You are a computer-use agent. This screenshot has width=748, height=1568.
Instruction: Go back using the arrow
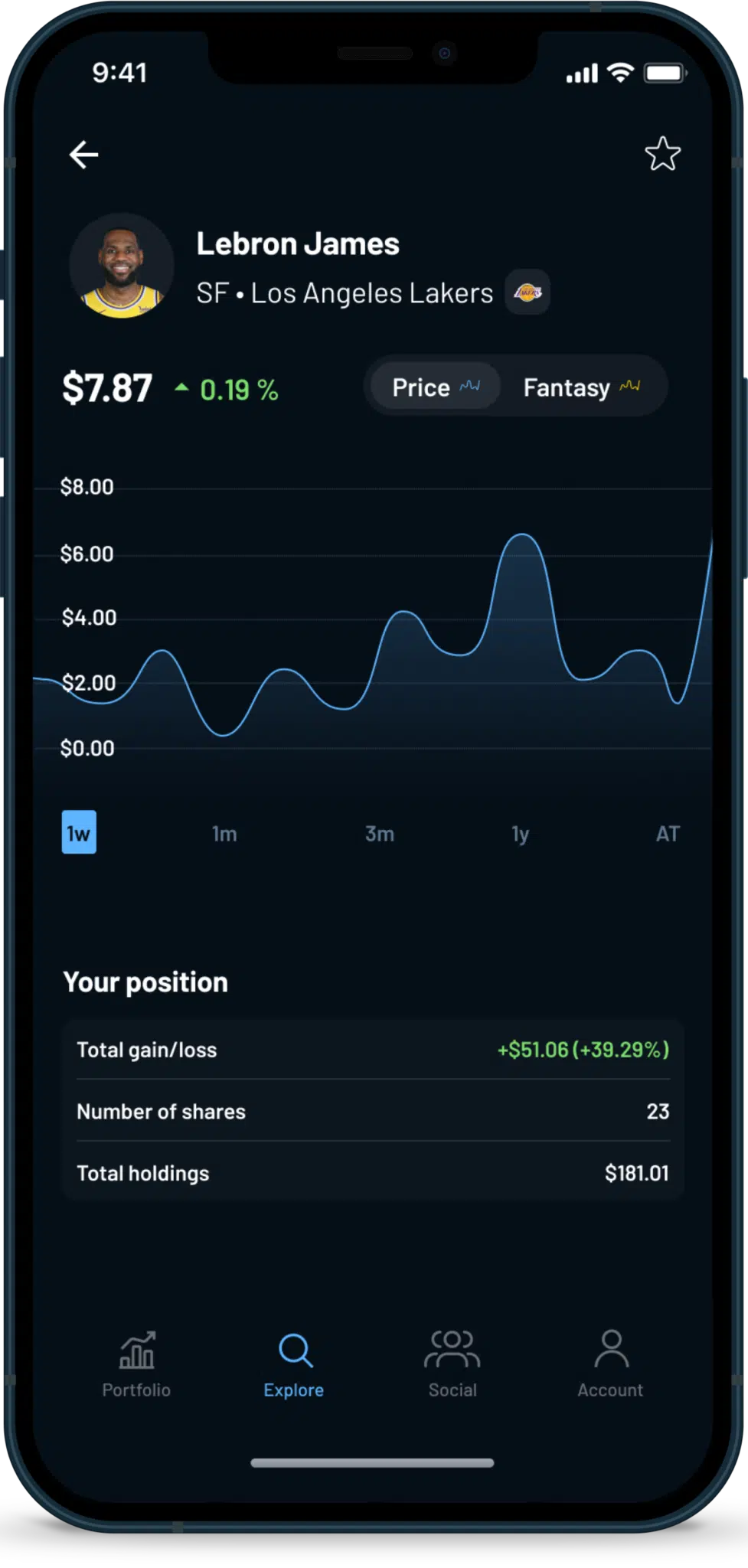coord(84,155)
